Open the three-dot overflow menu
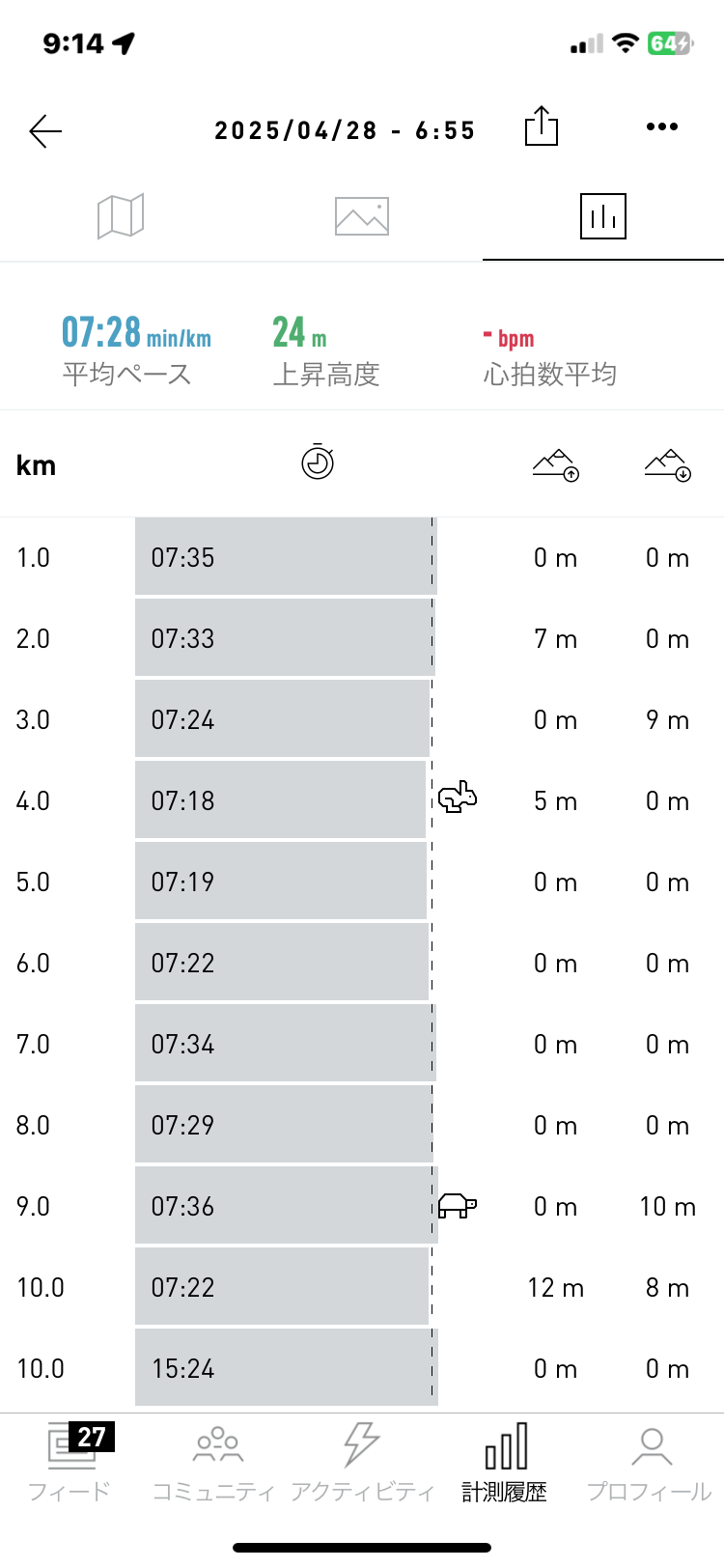This screenshot has height=1568, width=724. (662, 126)
